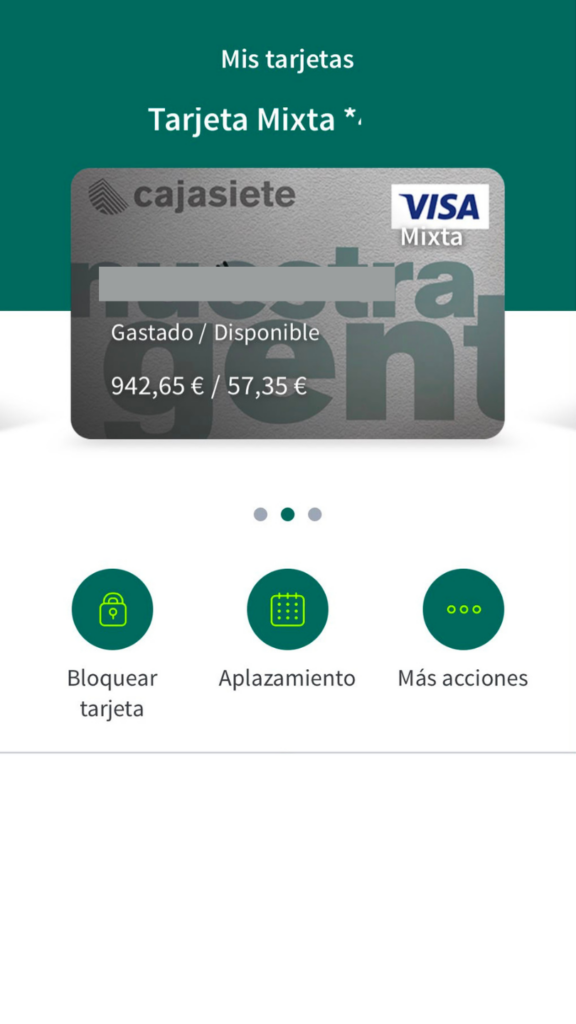
Task: Select the third page indicator dot
Action: click(x=315, y=515)
